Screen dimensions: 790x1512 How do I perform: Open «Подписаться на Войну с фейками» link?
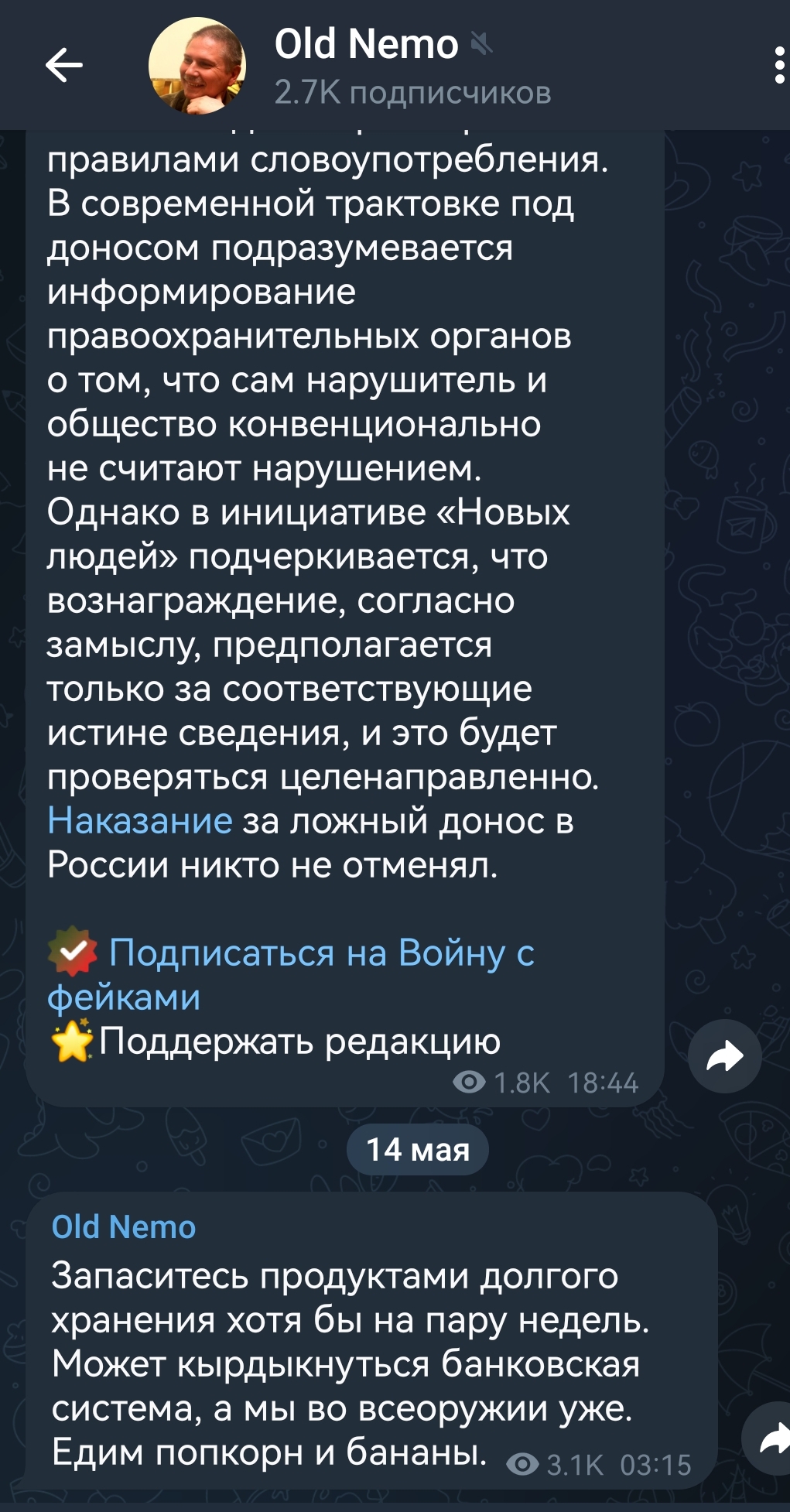(x=320, y=953)
